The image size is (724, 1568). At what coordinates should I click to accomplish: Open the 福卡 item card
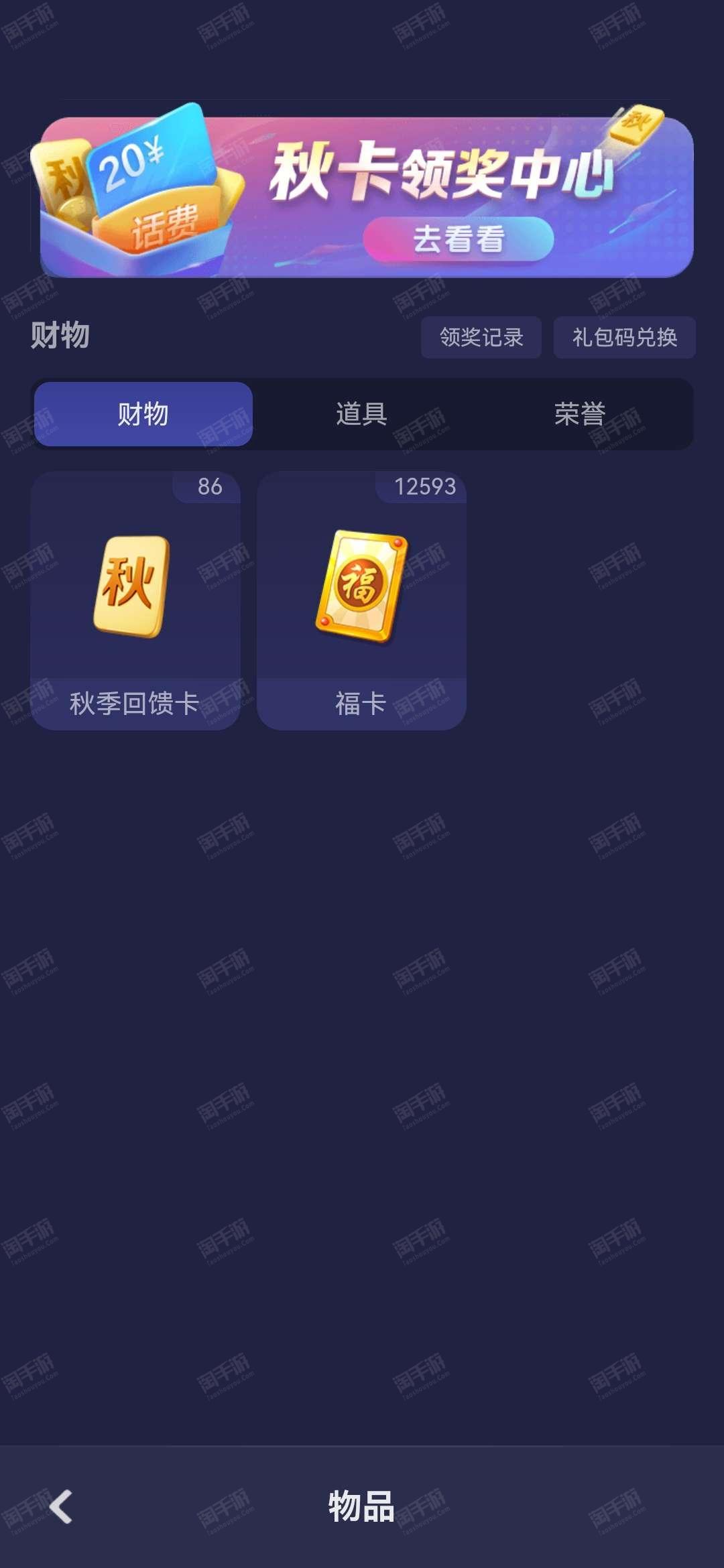click(x=361, y=600)
